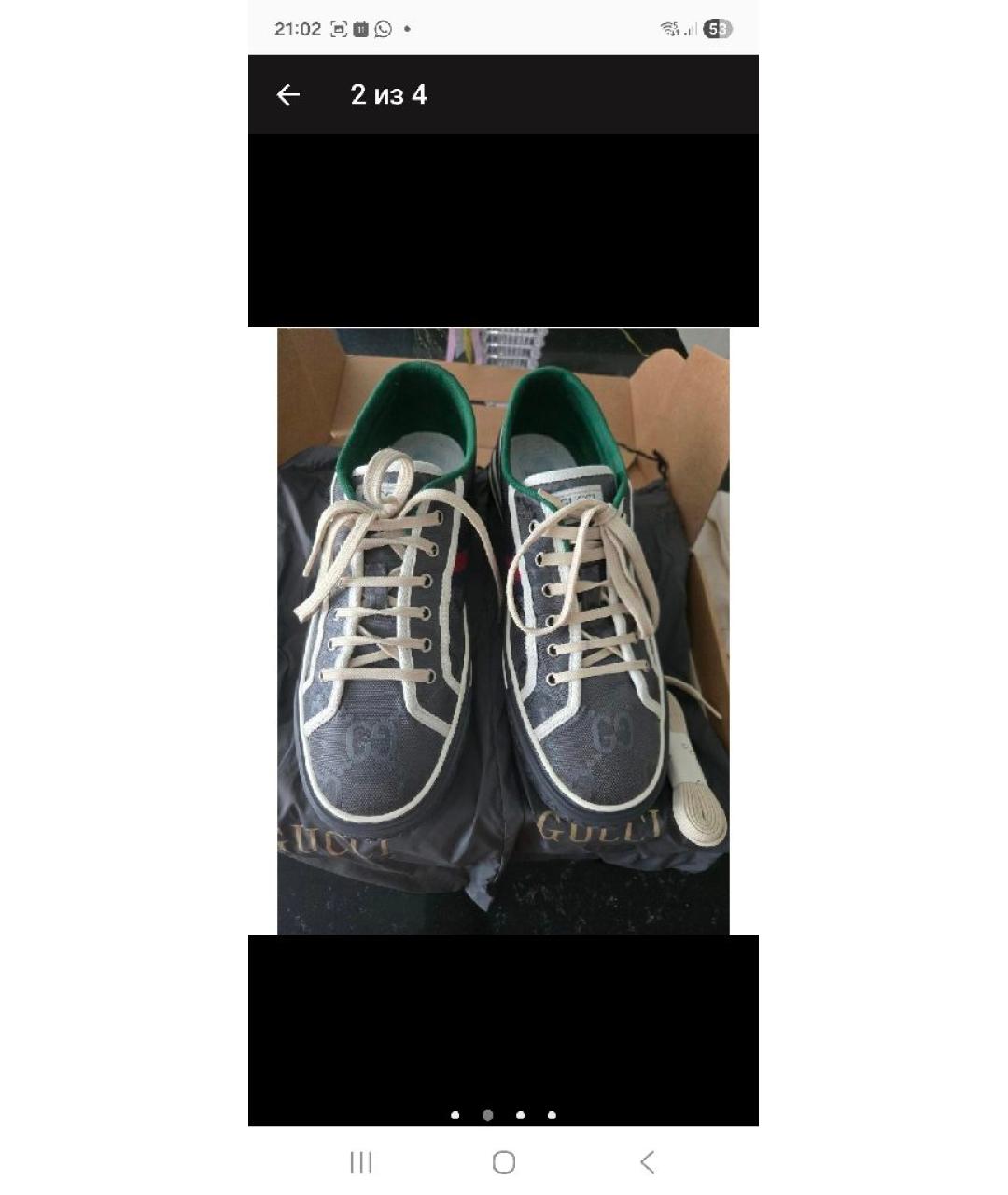Image resolution: width=1008 pixels, height=1195 pixels.
Task: Jump to the first photo dot
Action: tap(455, 1115)
